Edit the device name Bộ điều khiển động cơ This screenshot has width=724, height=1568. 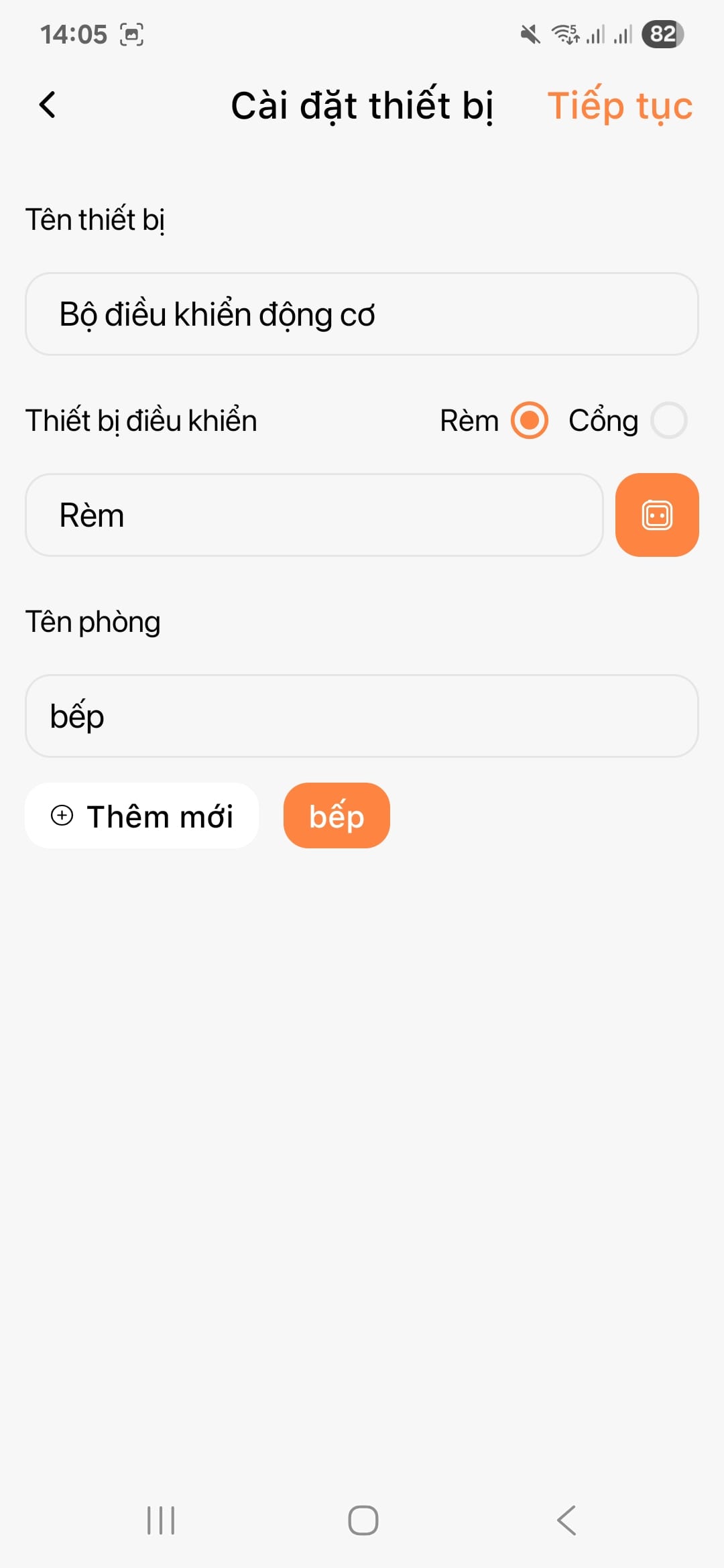point(362,313)
